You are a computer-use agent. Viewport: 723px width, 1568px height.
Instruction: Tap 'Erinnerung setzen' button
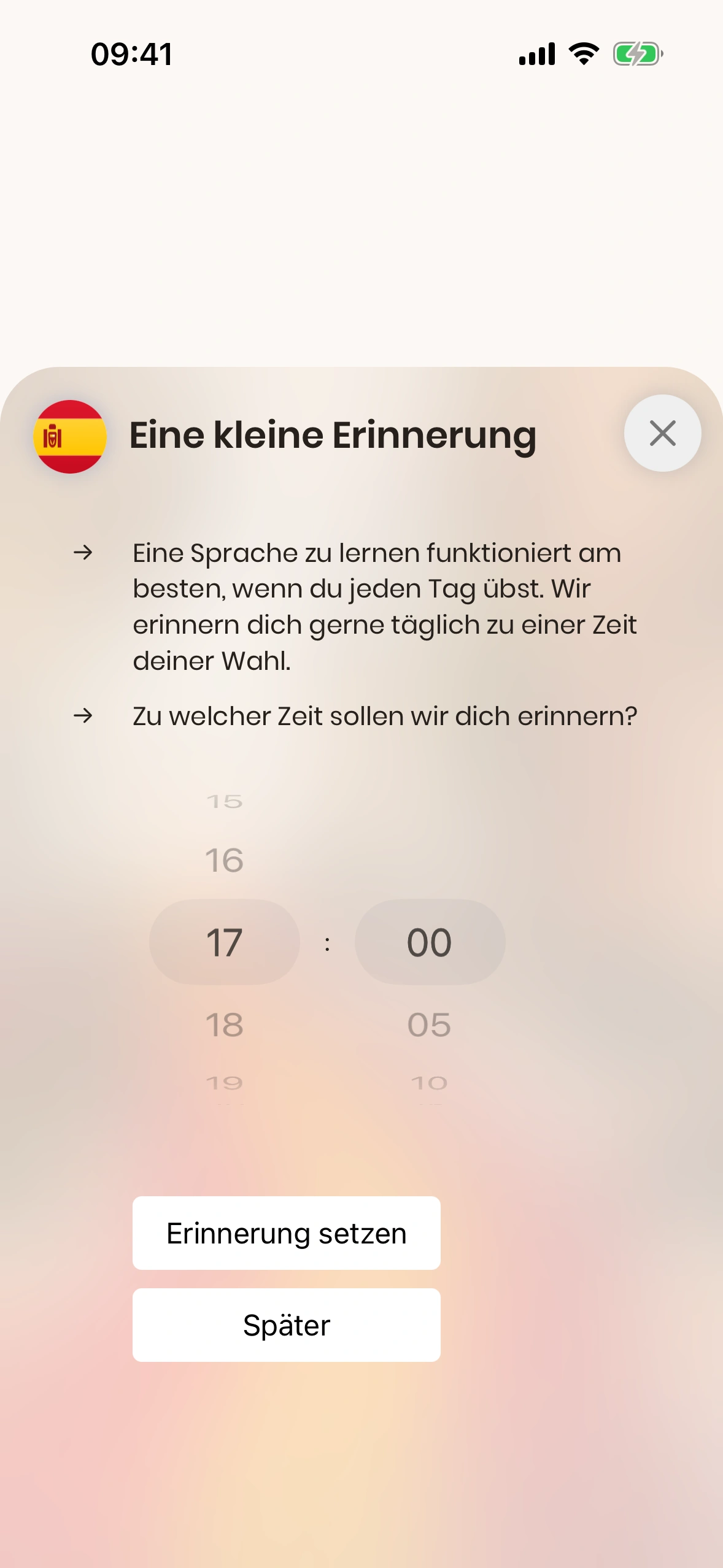(286, 1233)
